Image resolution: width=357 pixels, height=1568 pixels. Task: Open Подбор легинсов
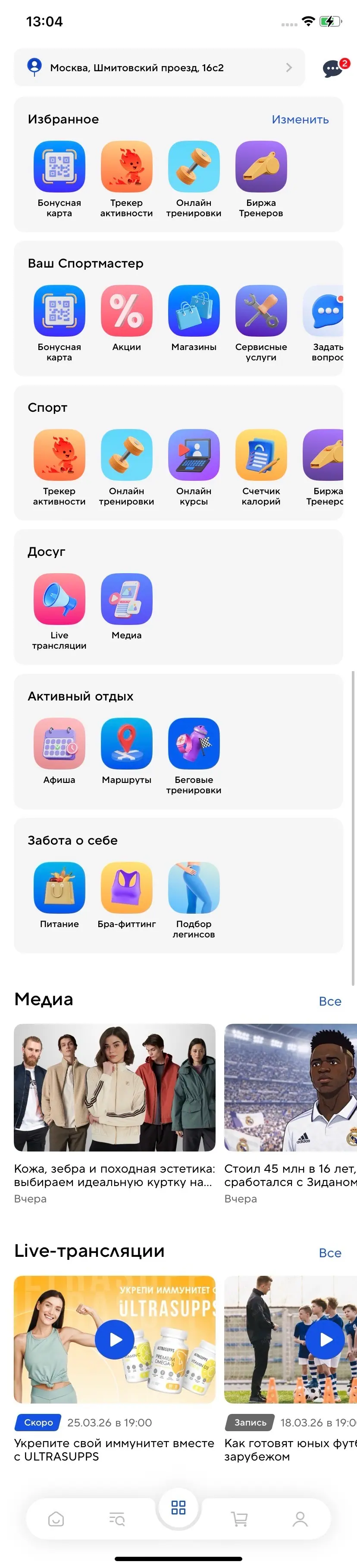[194, 887]
